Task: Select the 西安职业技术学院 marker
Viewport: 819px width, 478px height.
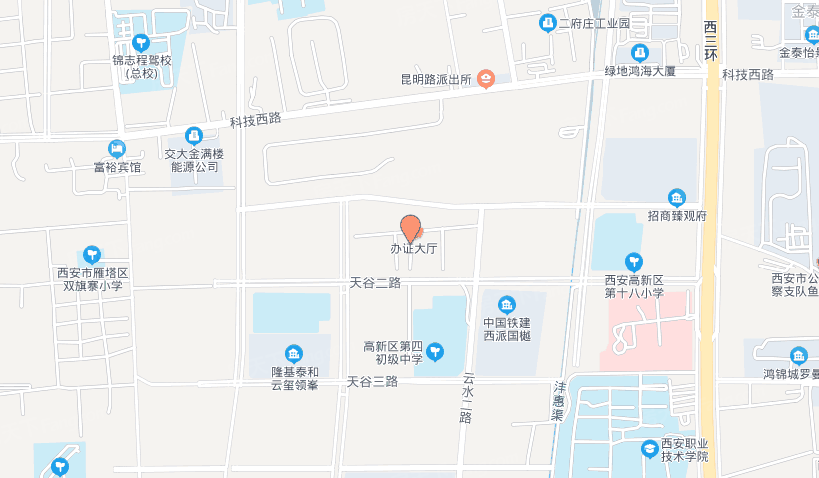Action: coord(651,448)
